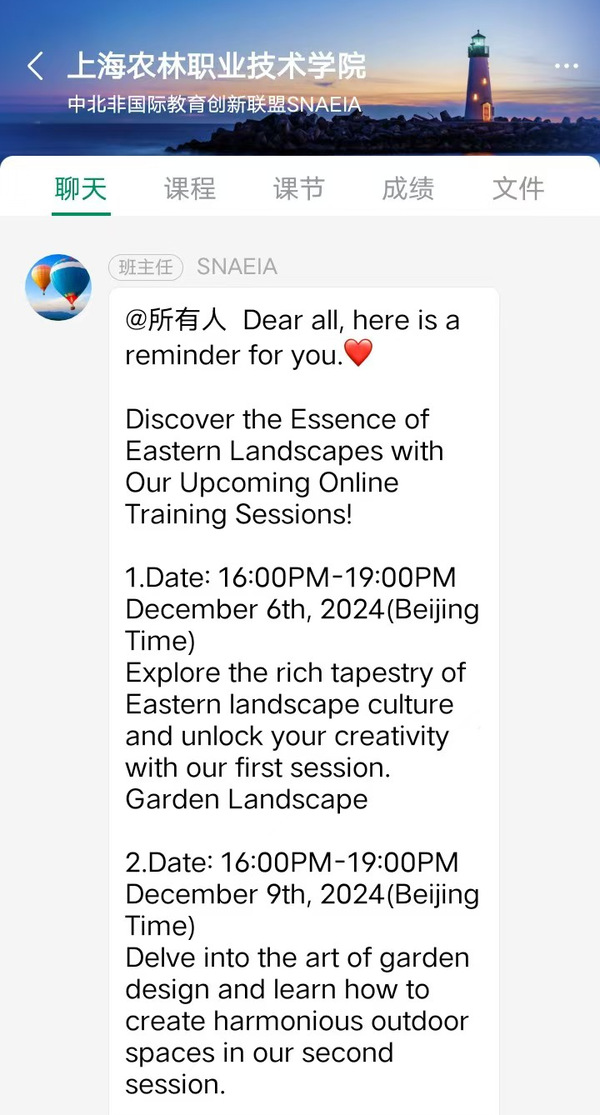Switch to the 课程 tab
The width and height of the screenshot is (600, 1115).
tap(190, 188)
